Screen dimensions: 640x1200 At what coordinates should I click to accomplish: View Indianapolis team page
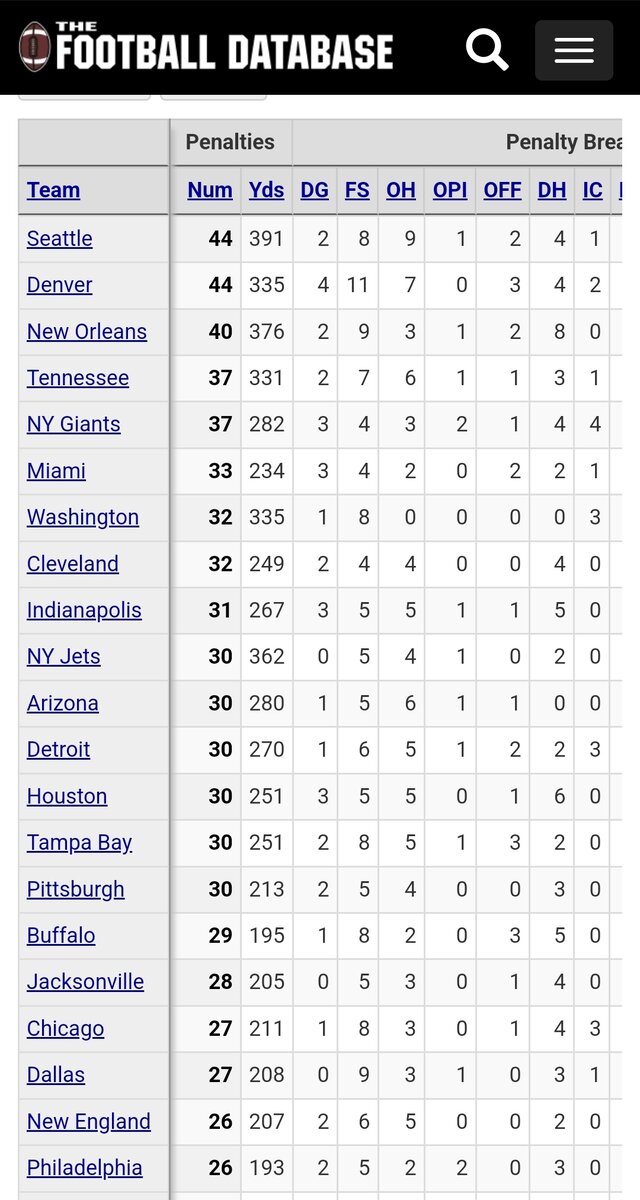click(x=84, y=610)
